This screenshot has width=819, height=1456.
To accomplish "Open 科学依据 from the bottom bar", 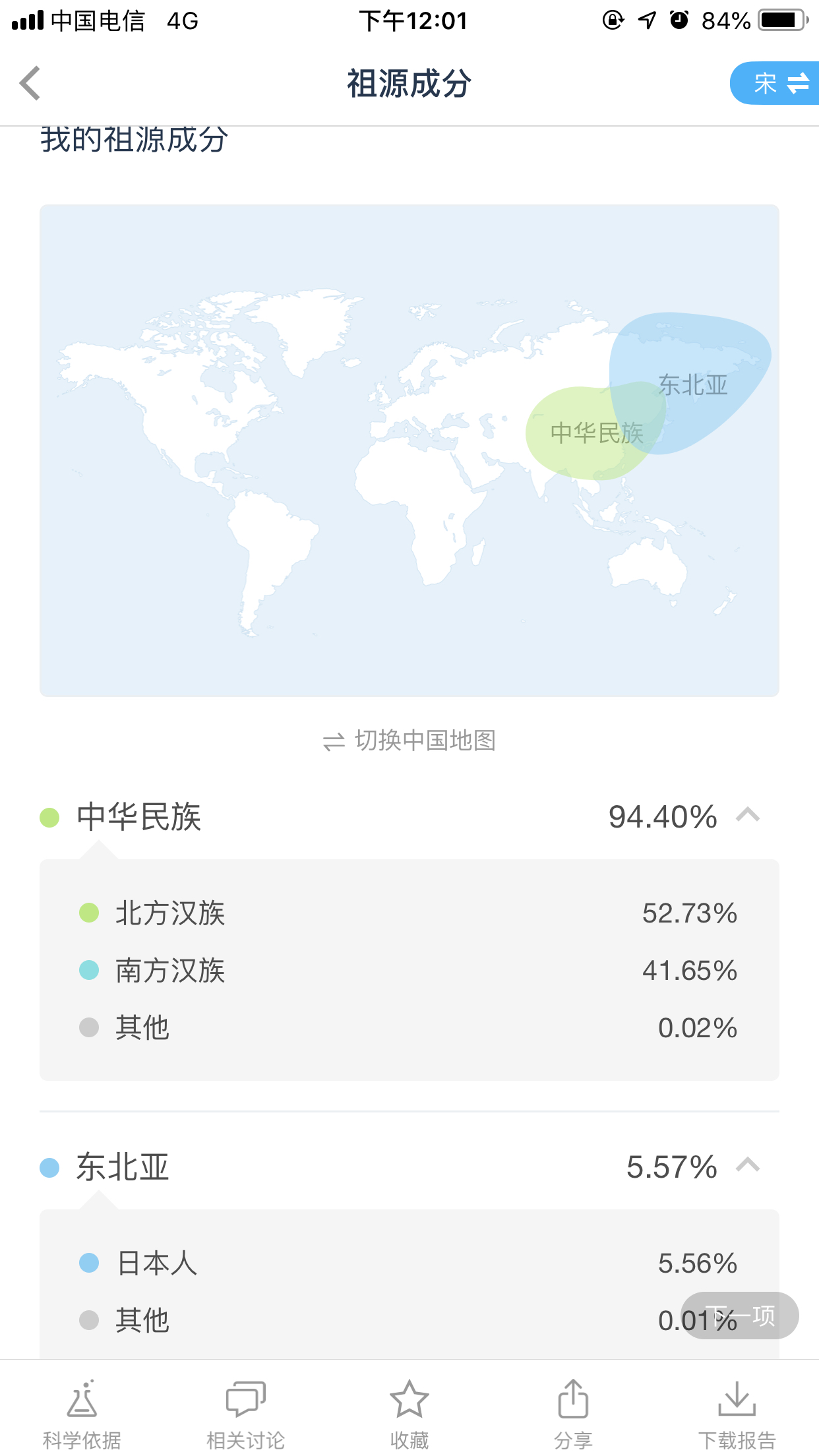I will coord(82,1414).
